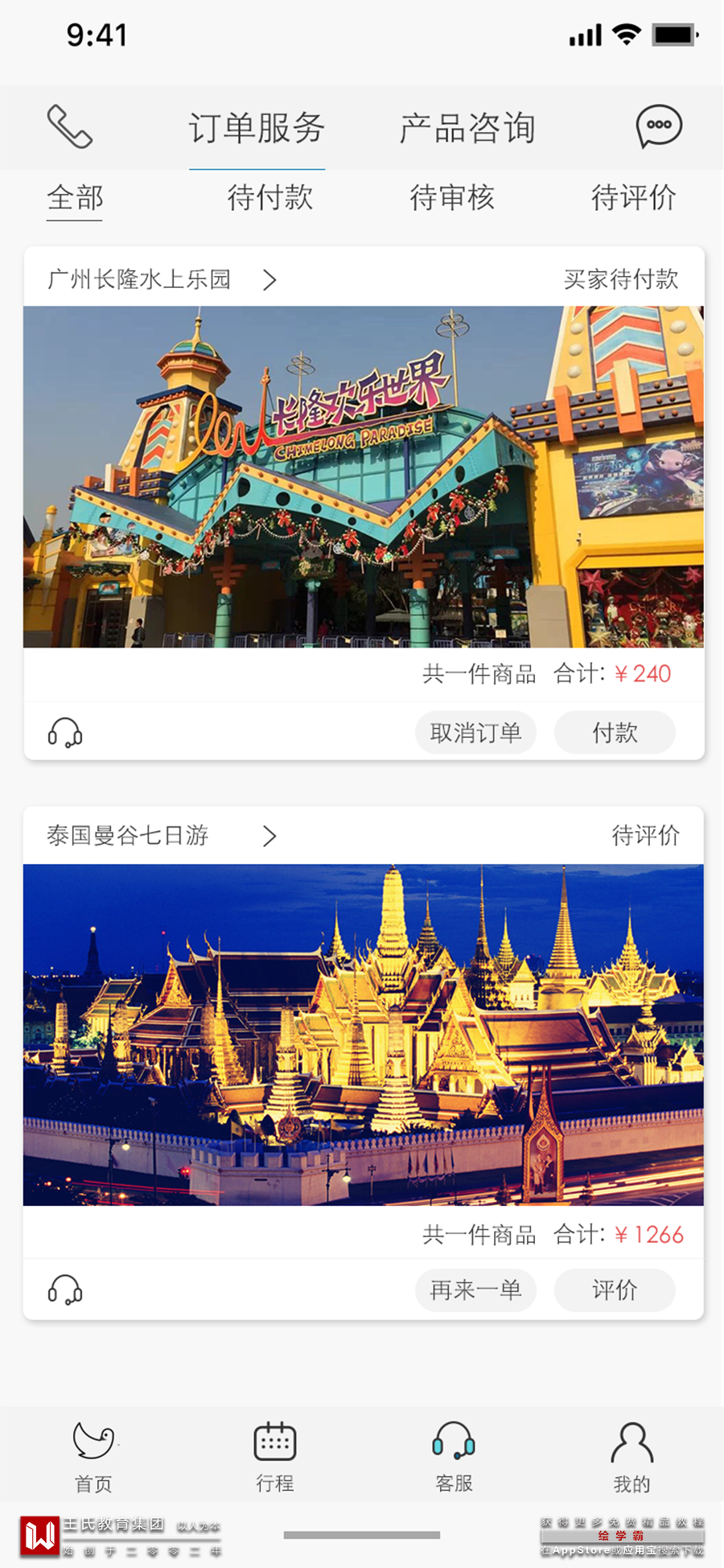Switch to the 产品咨询 tab
724x1568 pixels.
click(x=467, y=129)
